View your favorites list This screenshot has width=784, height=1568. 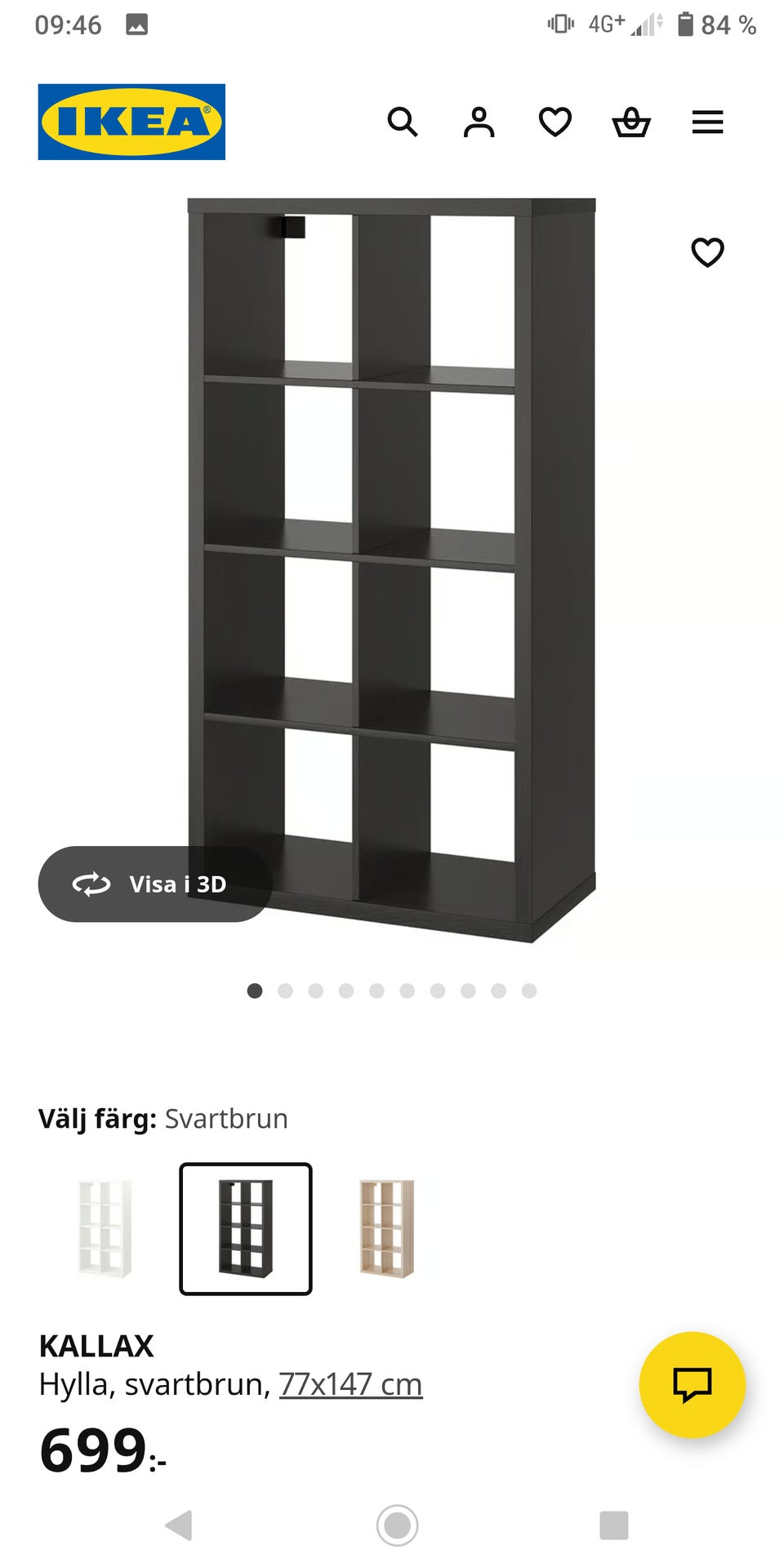(x=555, y=122)
